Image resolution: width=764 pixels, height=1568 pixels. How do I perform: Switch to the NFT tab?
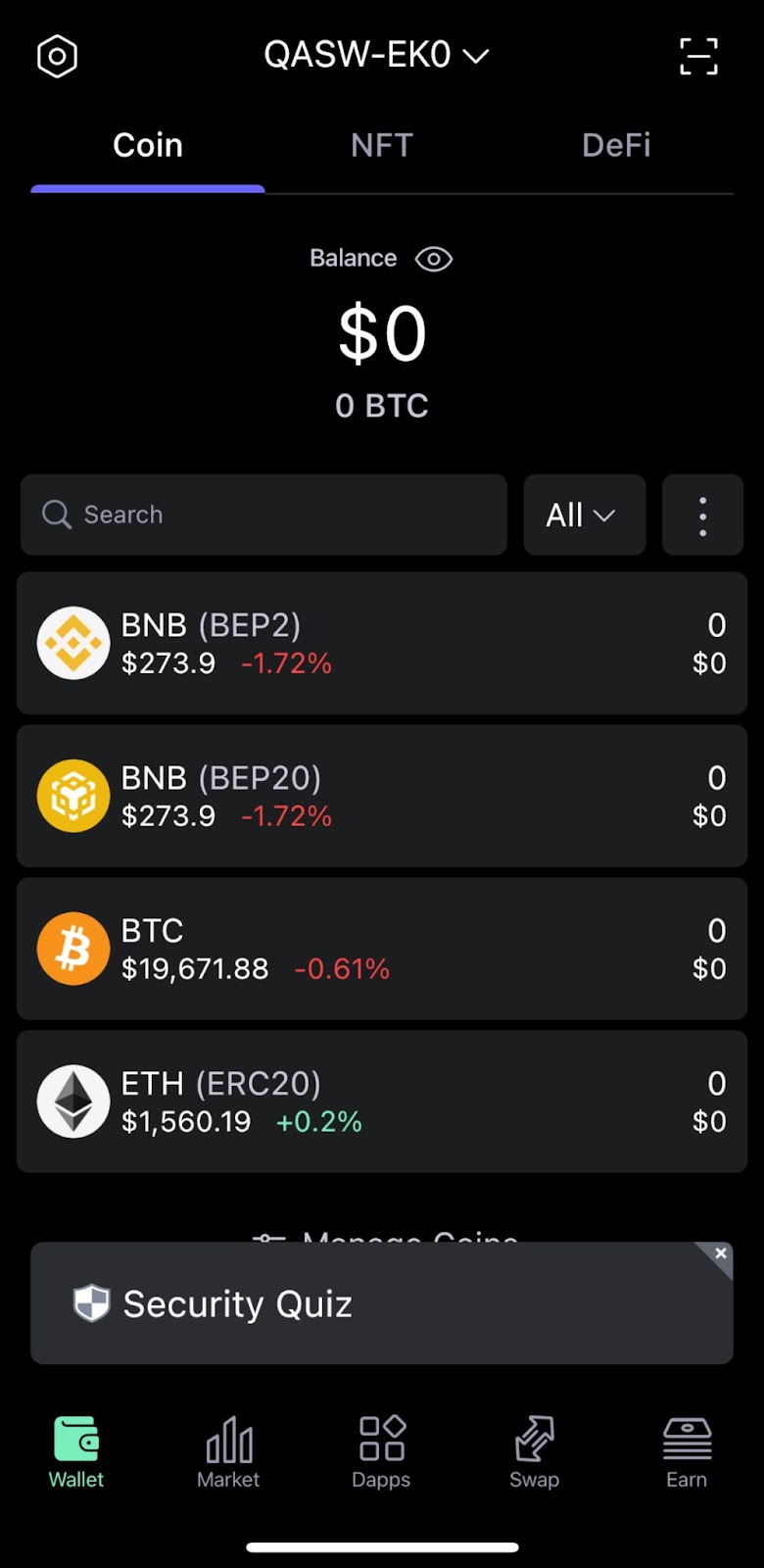click(382, 145)
